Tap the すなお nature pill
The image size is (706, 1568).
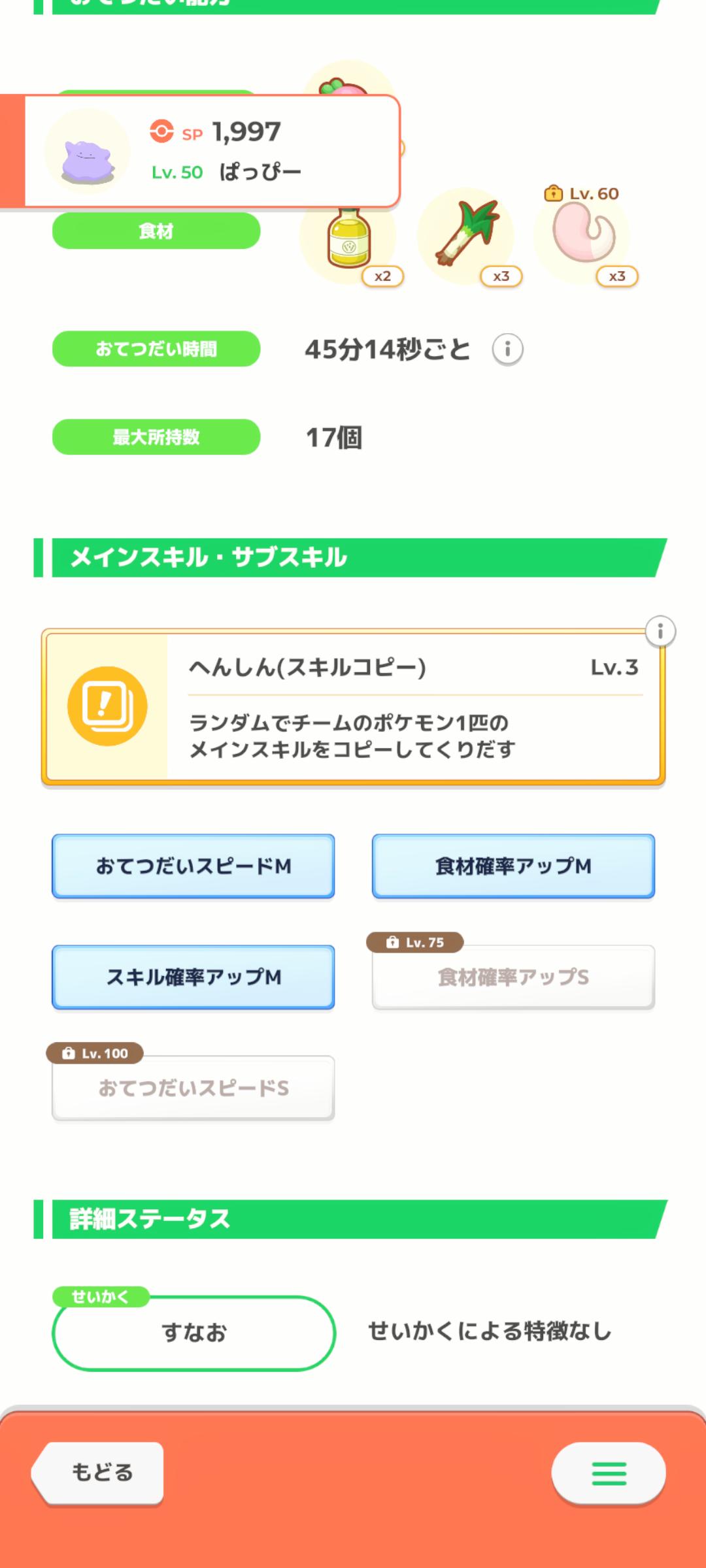click(x=193, y=1333)
